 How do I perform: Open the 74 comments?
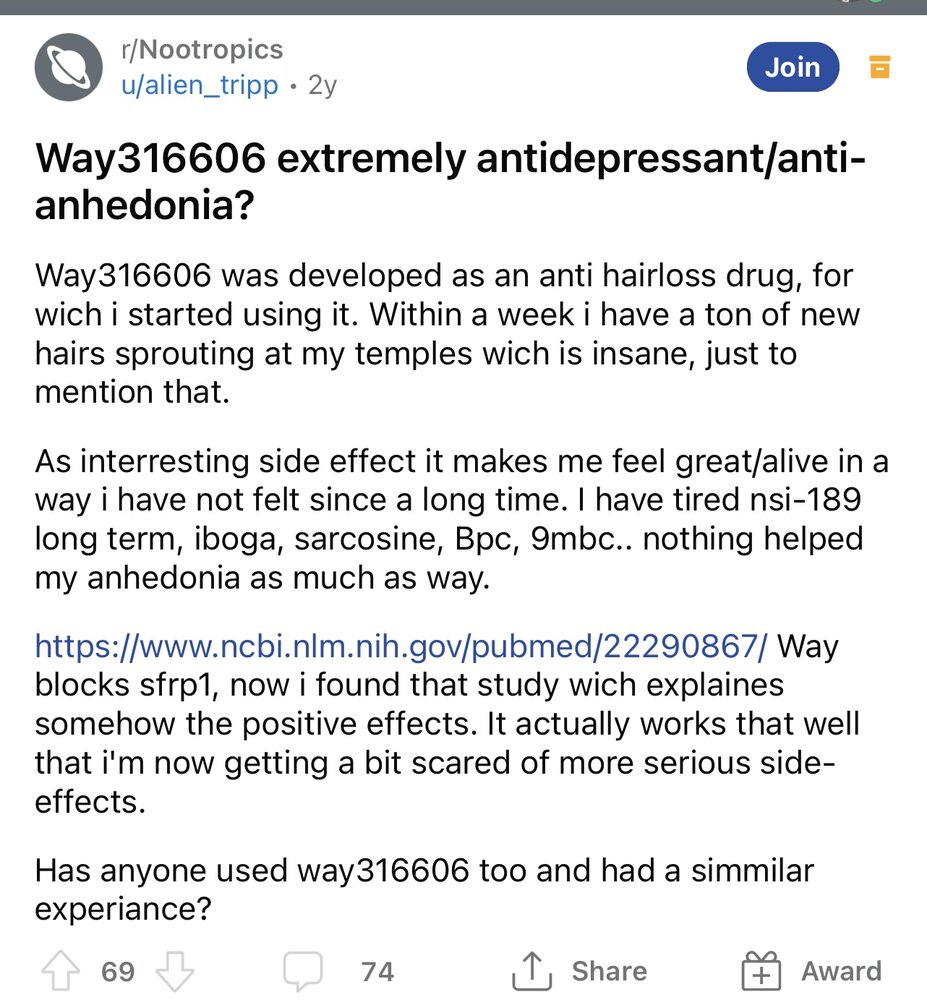click(x=340, y=971)
